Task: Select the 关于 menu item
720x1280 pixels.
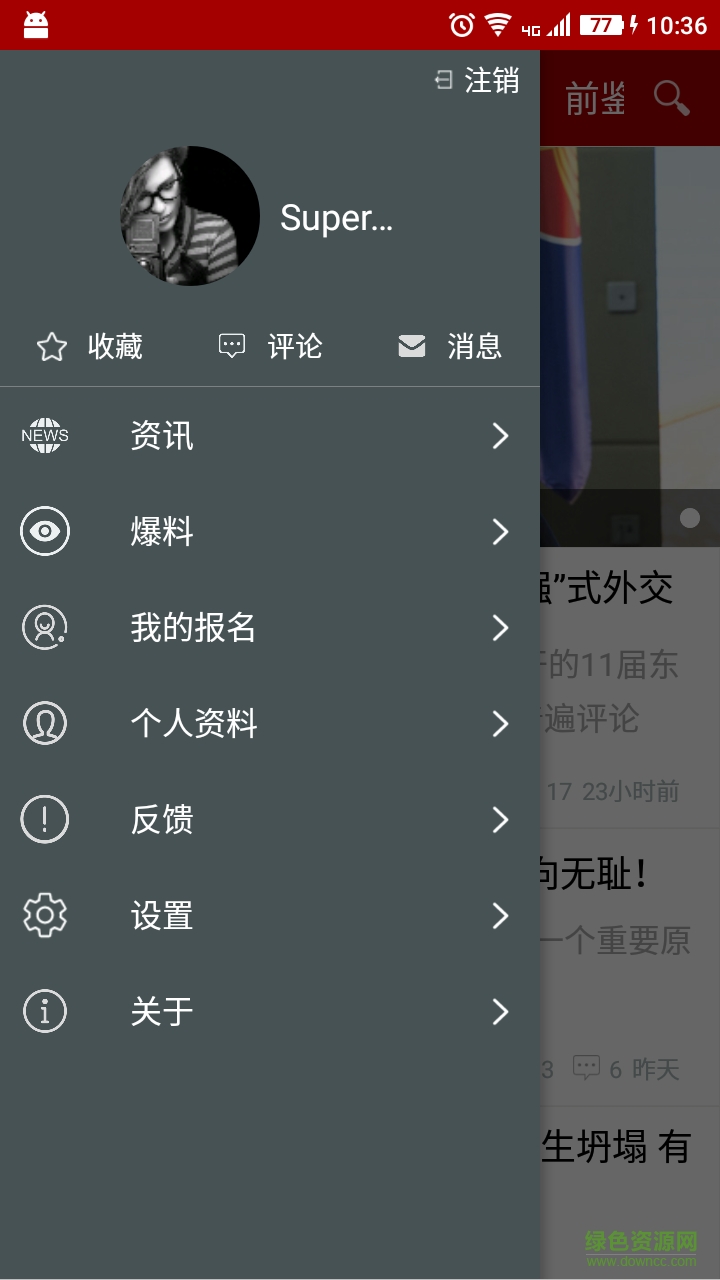Action: pyautogui.click(x=161, y=1011)
